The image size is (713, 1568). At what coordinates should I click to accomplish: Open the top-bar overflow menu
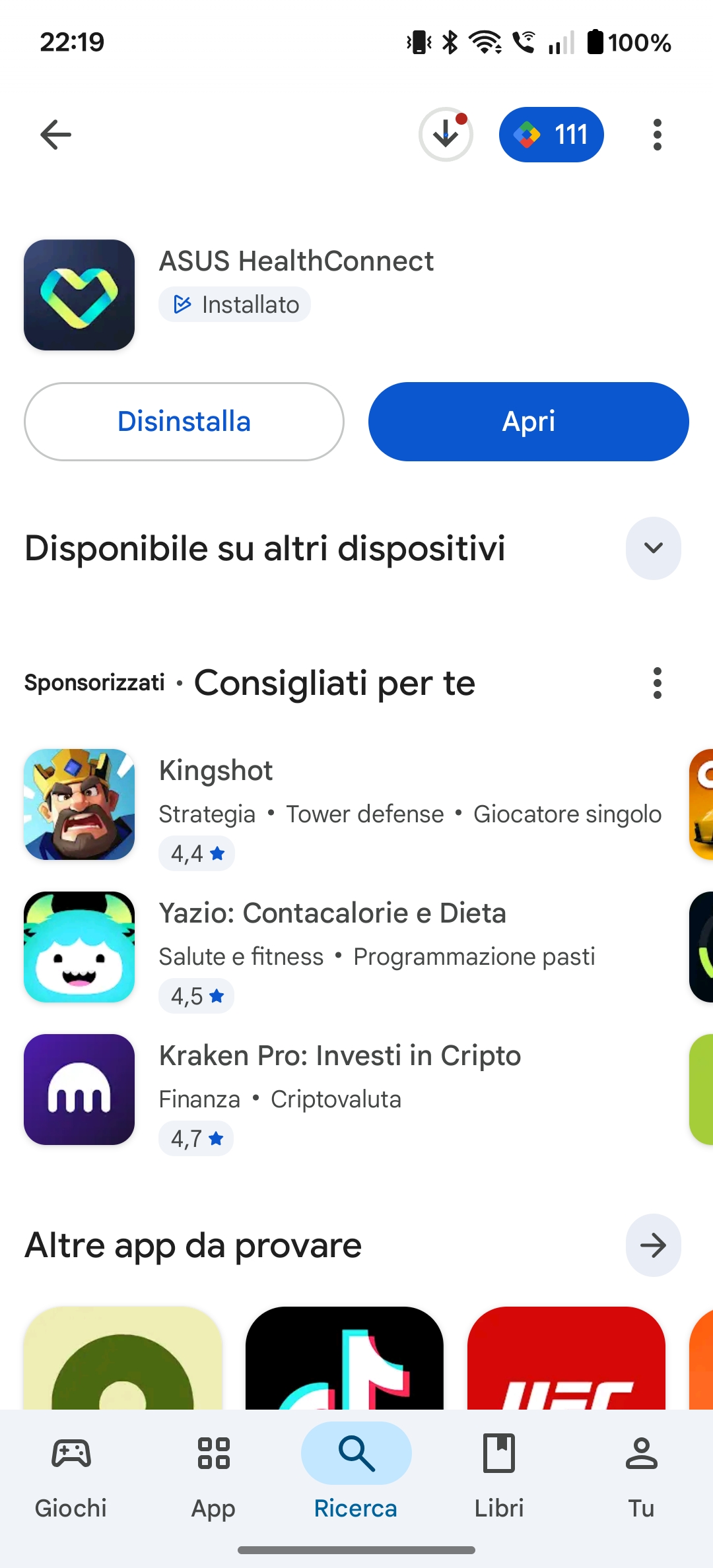657,135
